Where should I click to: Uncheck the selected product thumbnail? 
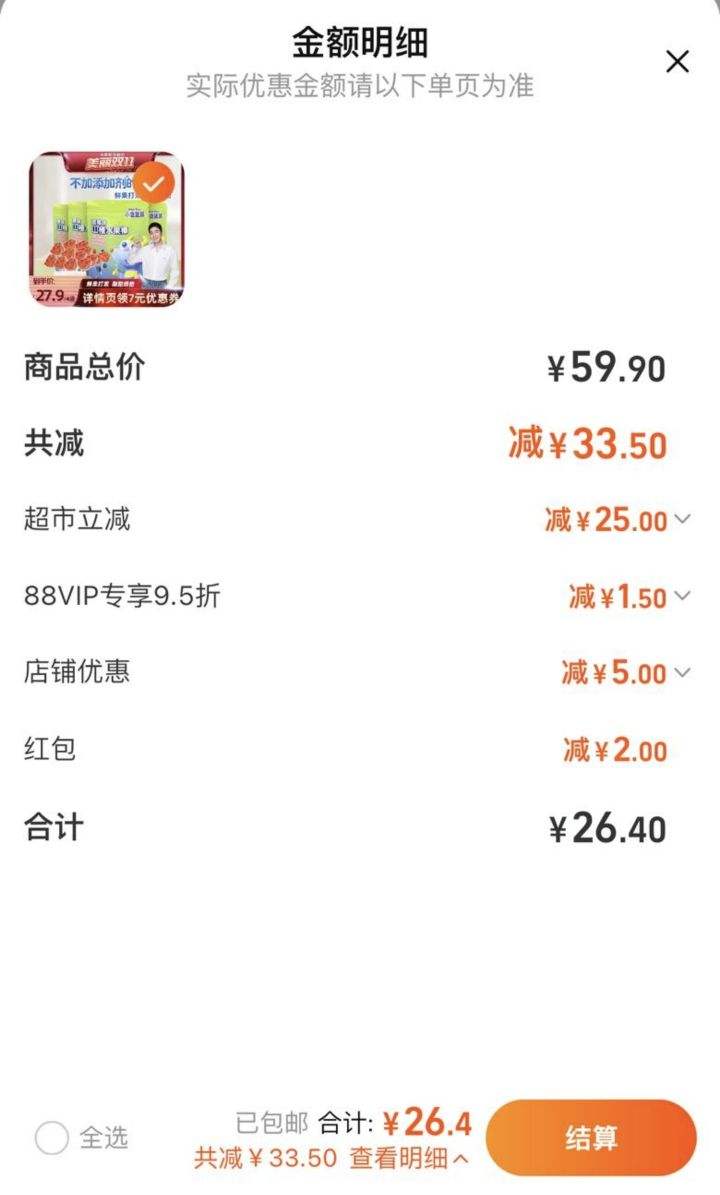pyautogui.click(x=154, y=183)
